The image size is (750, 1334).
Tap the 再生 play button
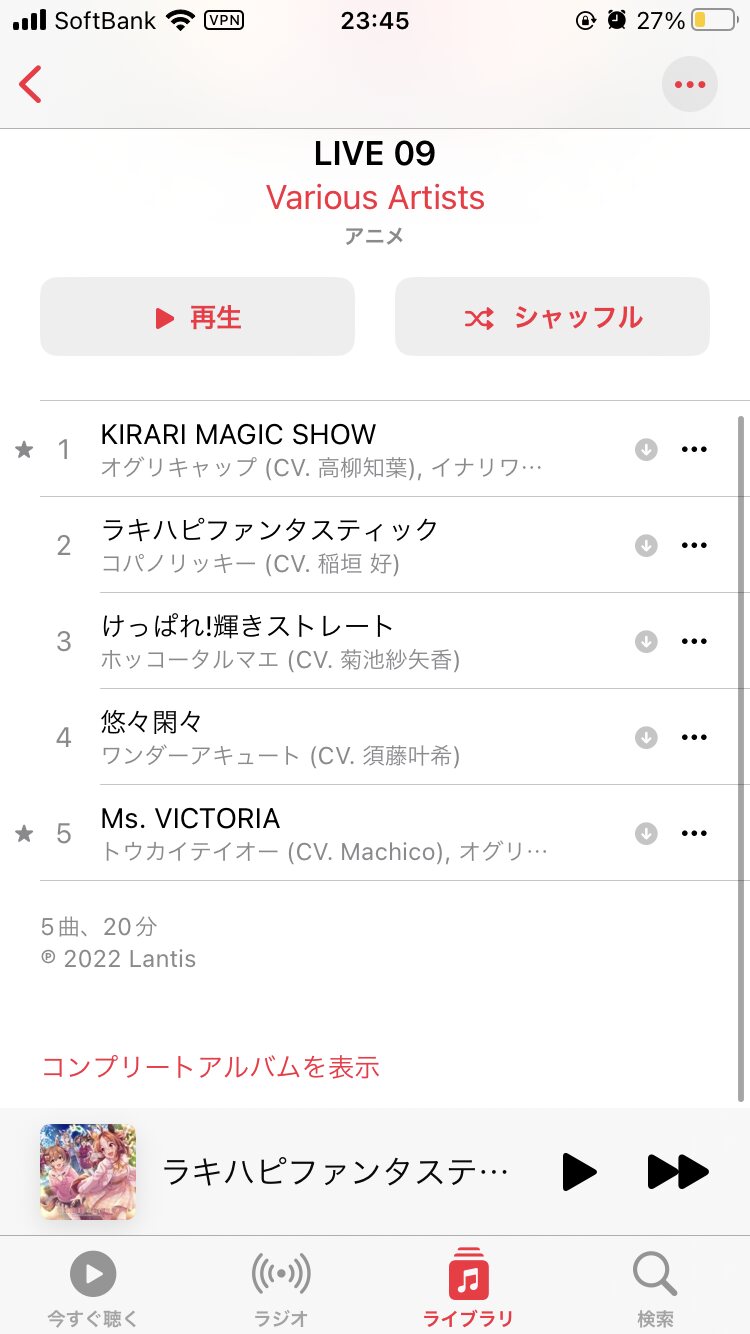point(197,317)
